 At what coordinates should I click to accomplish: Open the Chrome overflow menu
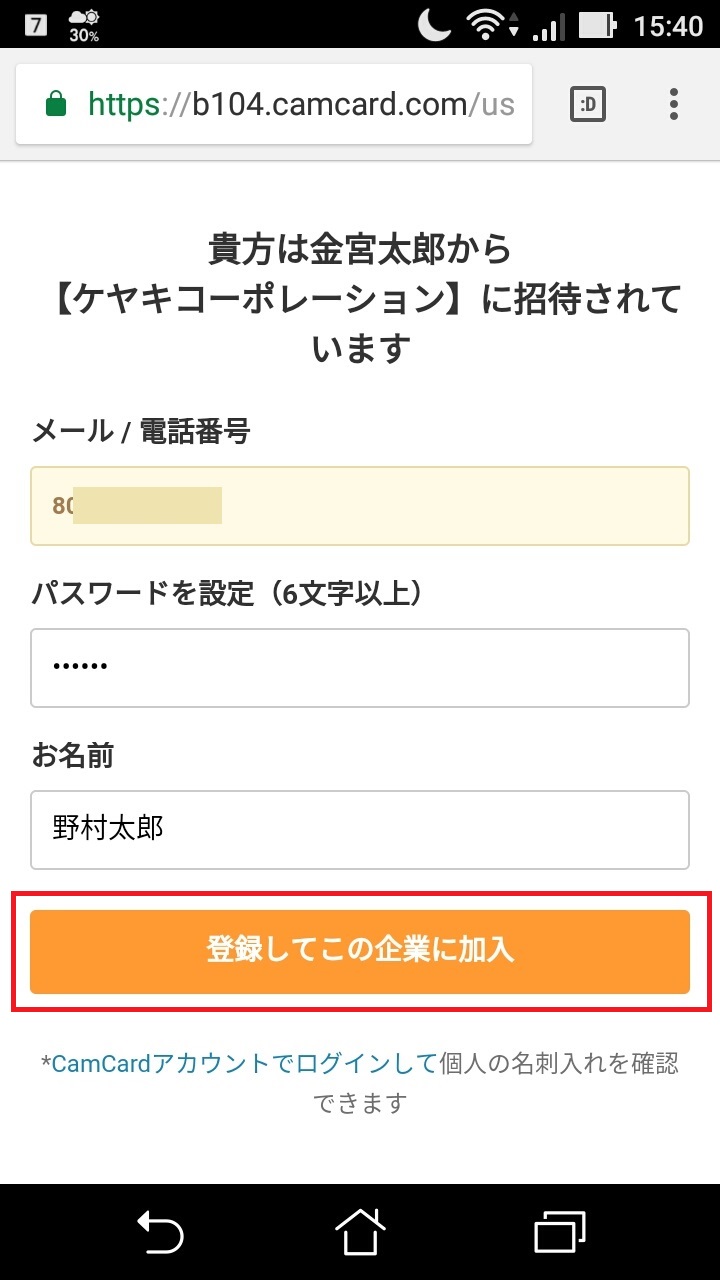(674, 104)
